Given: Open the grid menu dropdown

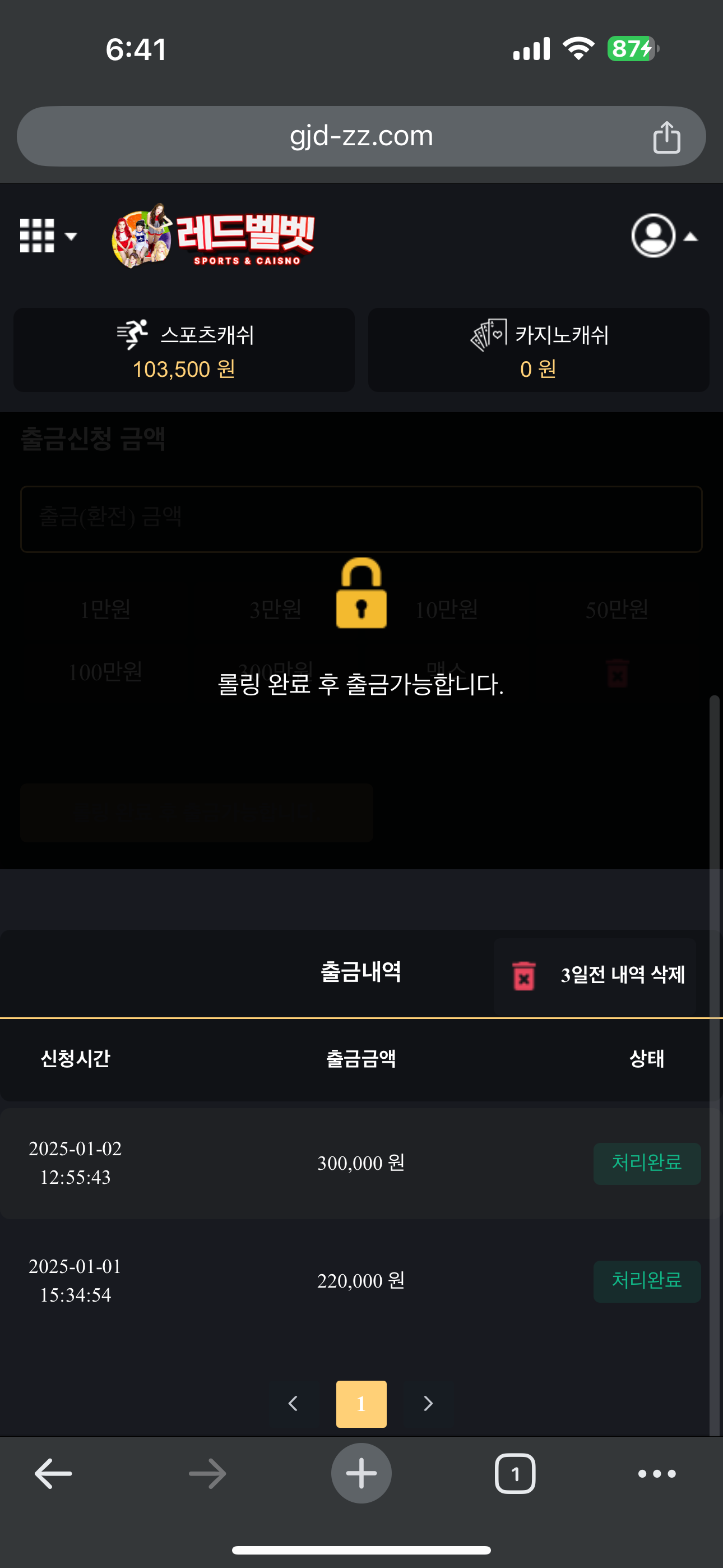Looking at the screenshot, I should tap(48, 236).
